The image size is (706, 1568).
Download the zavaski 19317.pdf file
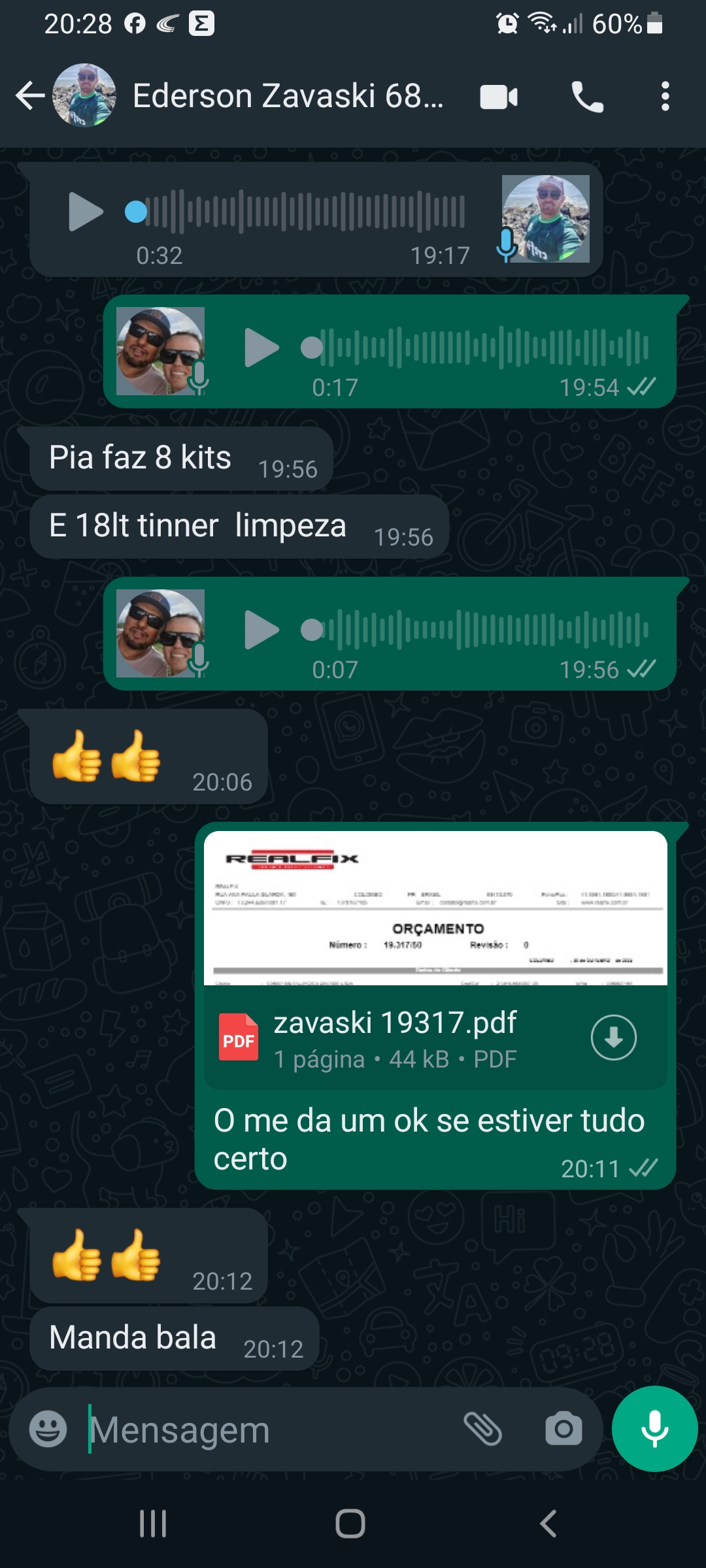(x=613, y=1037)
